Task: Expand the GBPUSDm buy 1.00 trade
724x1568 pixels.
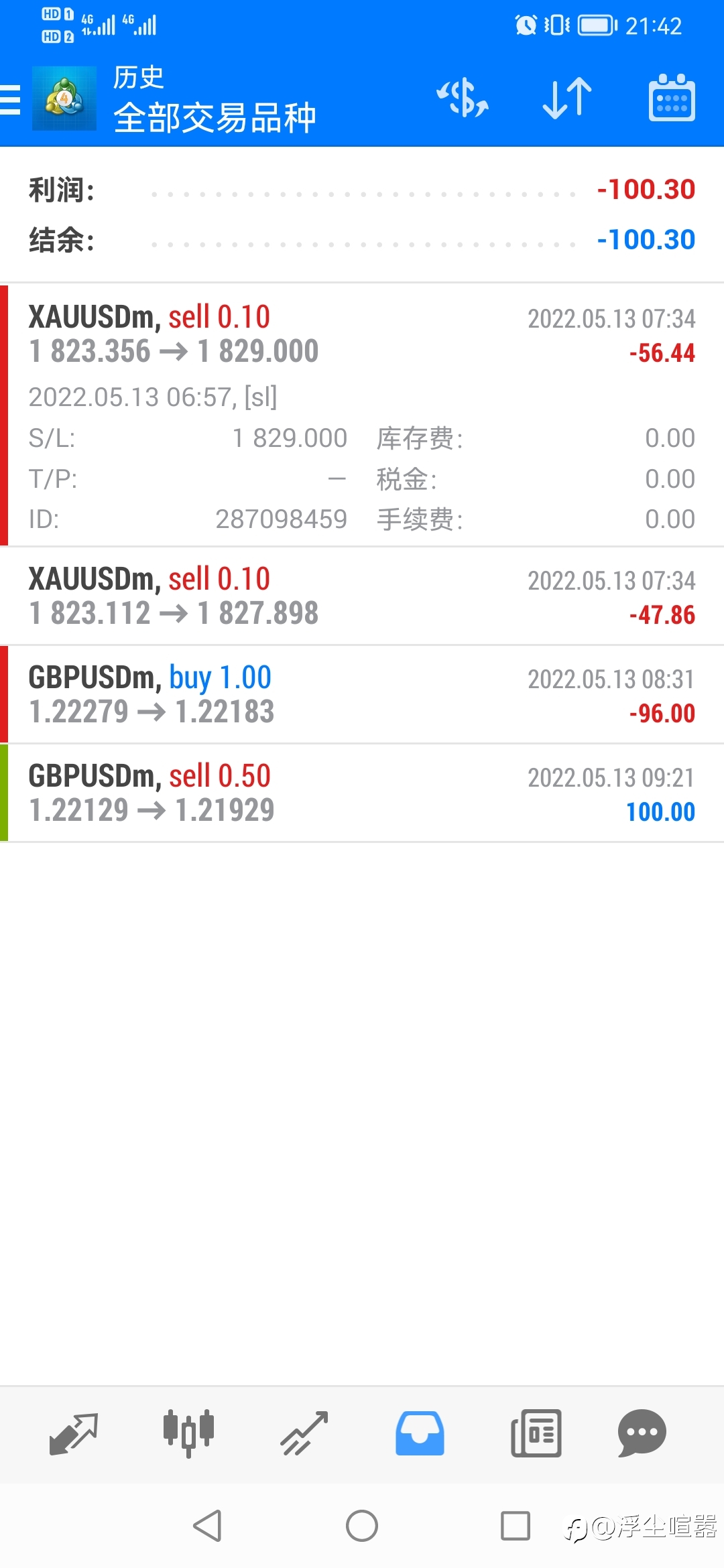Action: [x=362, y=694]
